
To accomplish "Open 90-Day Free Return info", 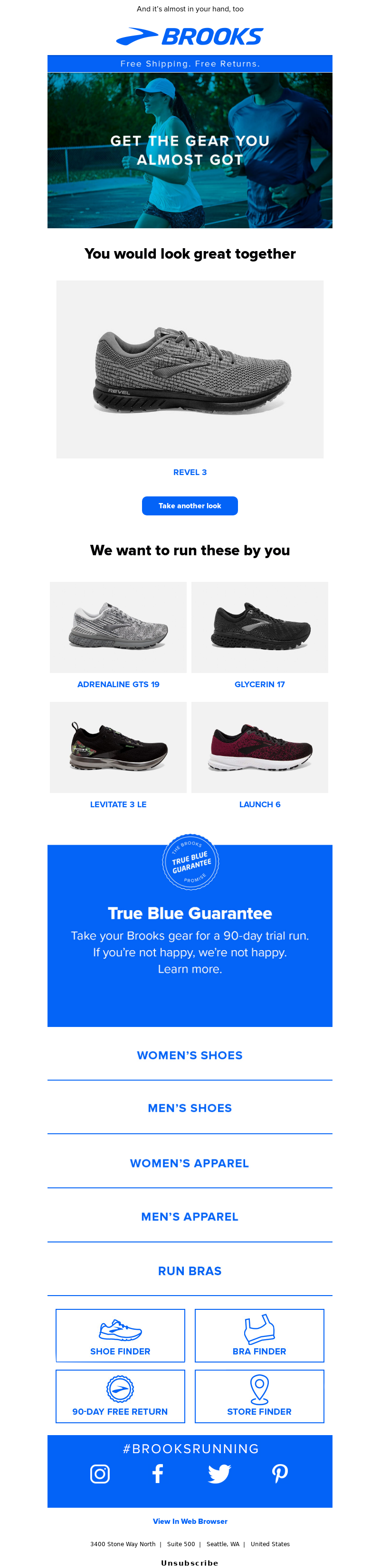I will (120, 1396).
